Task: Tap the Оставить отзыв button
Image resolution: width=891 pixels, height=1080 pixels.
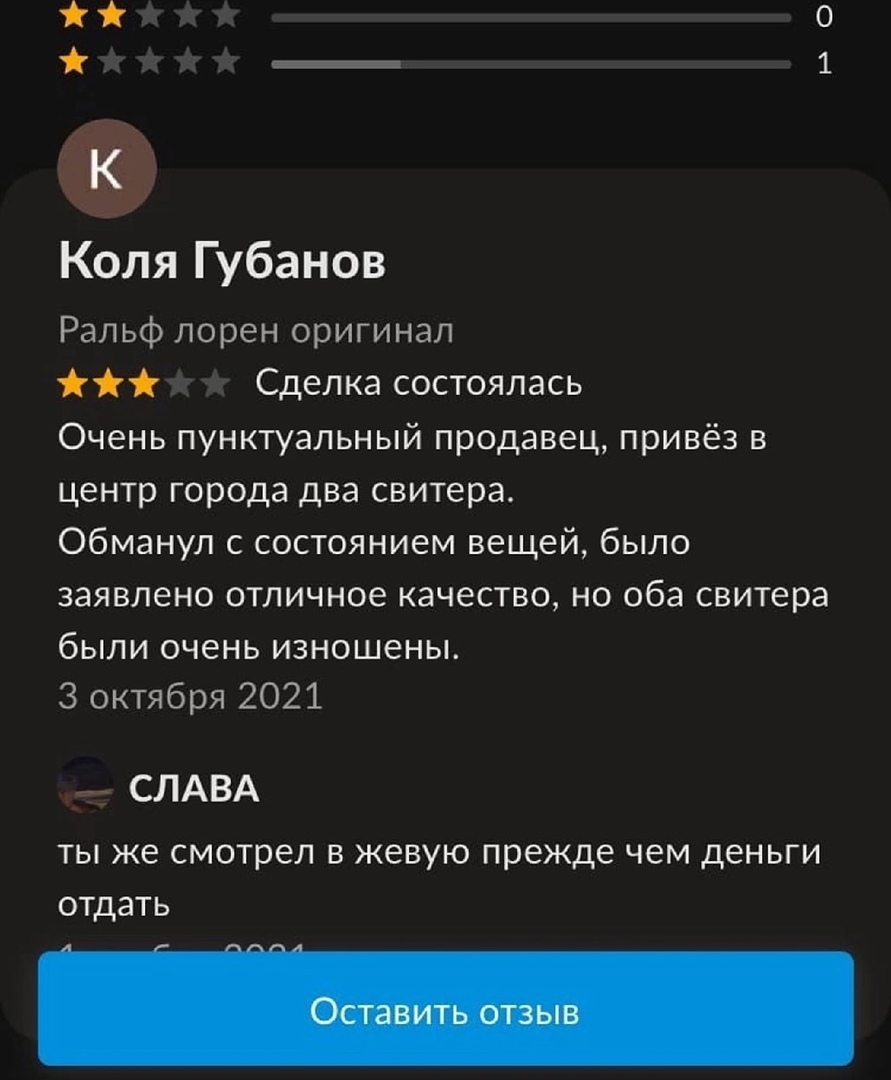Action: 445,1010
